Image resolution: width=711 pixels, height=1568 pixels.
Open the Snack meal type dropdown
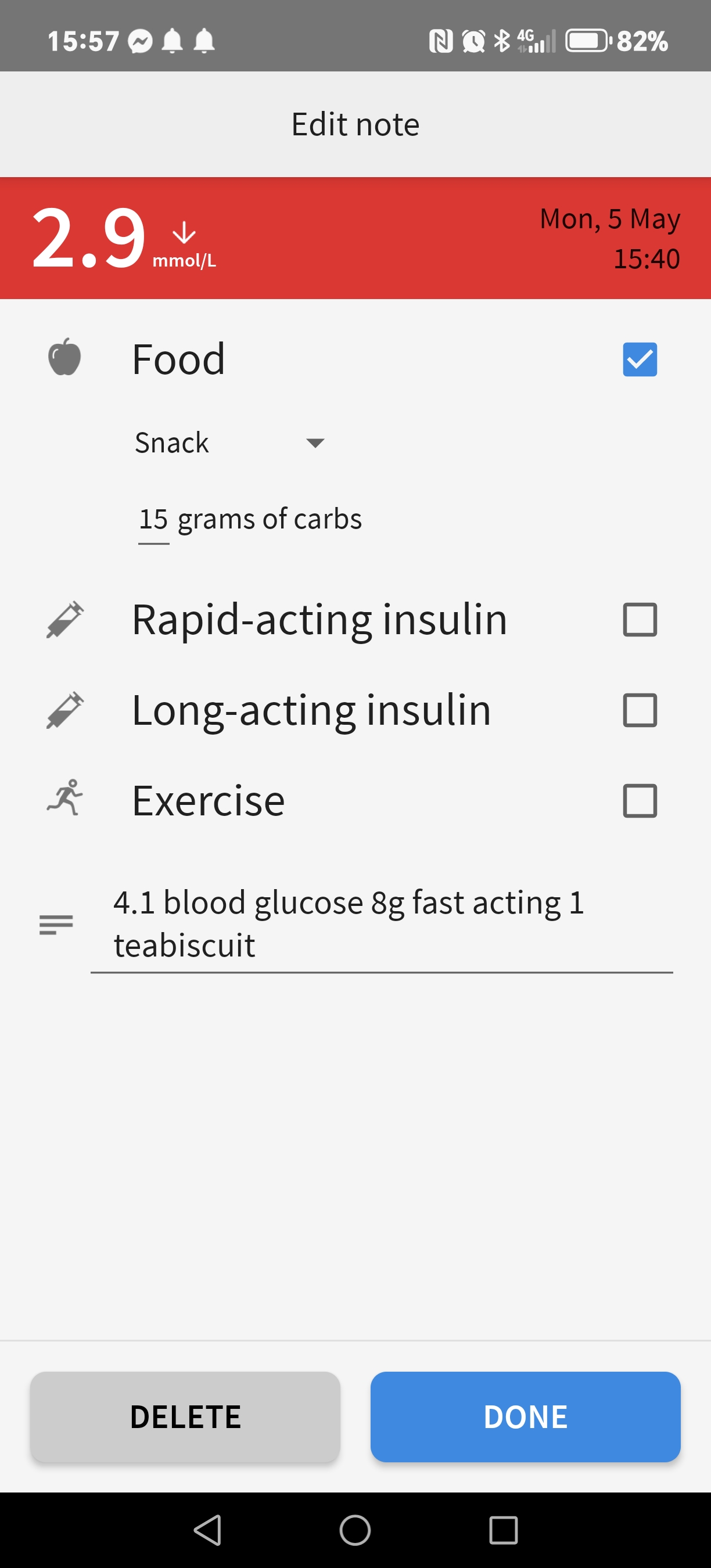(229, 443)
